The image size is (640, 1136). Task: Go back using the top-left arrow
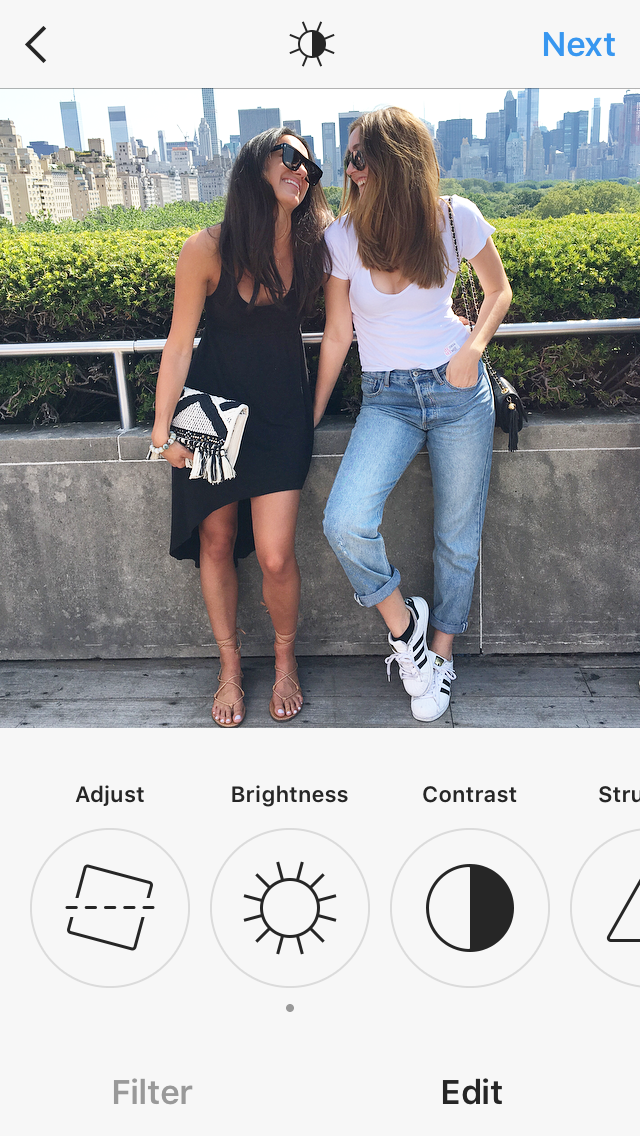36,44
